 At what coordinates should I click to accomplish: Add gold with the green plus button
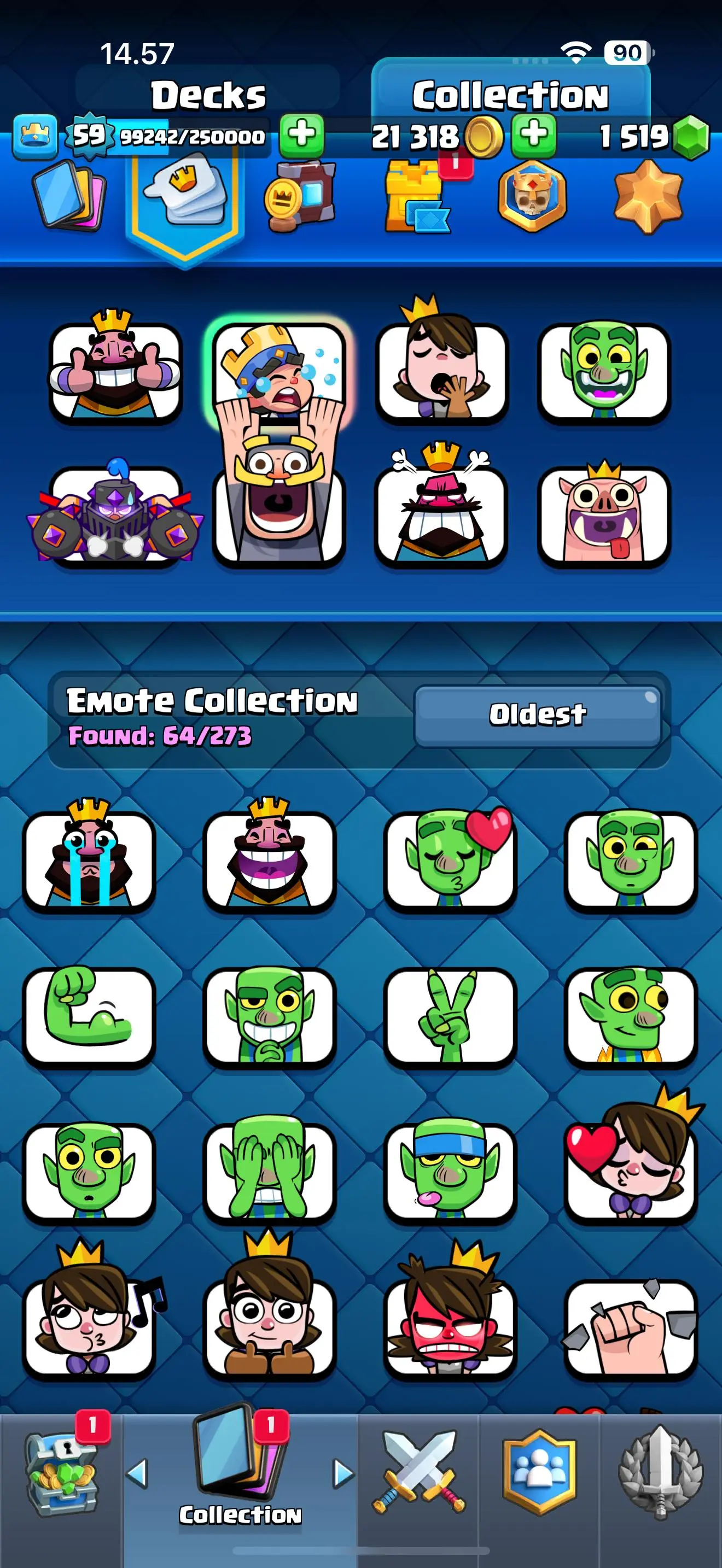[x=533, y=135]
